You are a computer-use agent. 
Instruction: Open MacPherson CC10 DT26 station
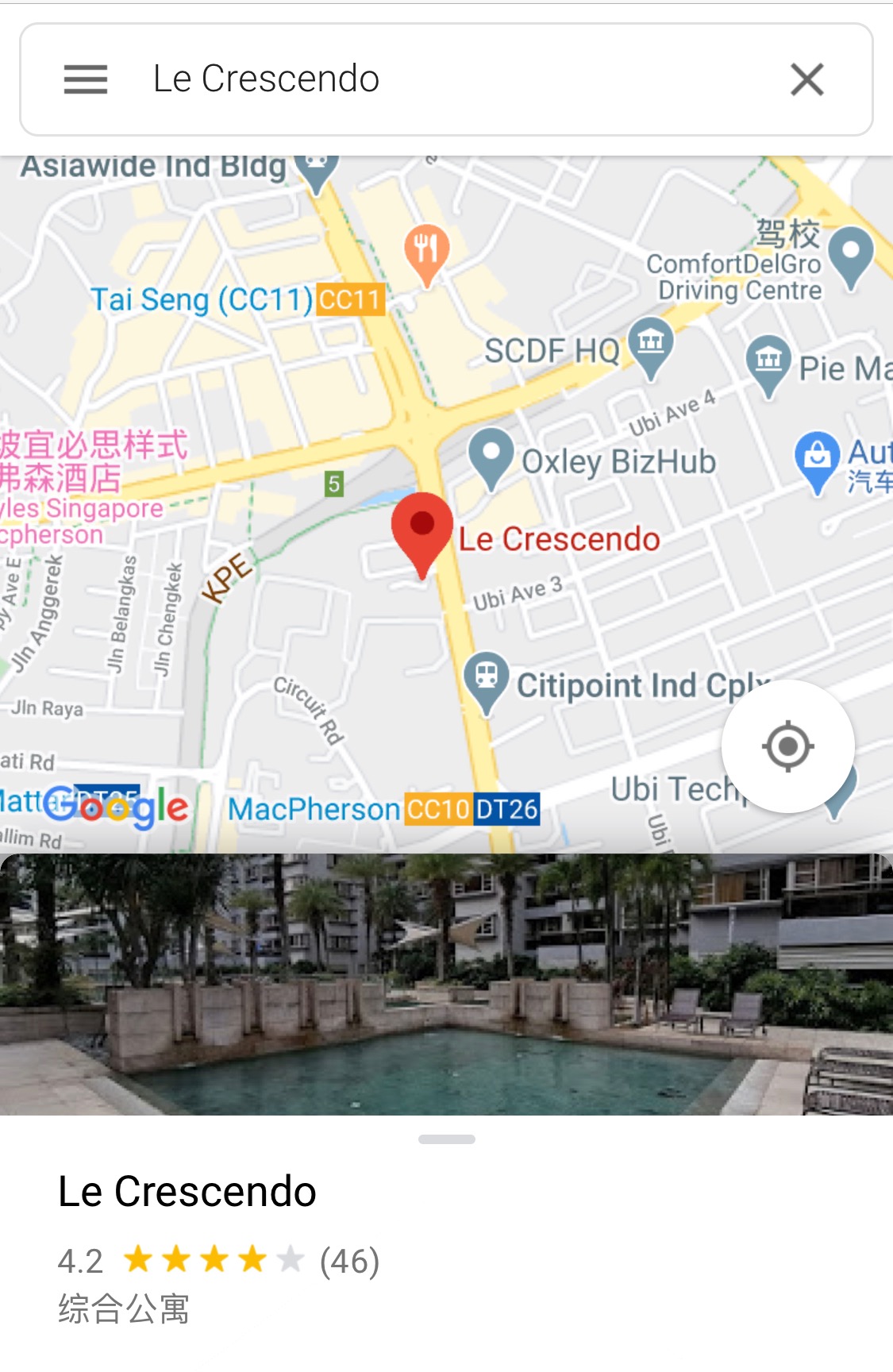point(384,809)
